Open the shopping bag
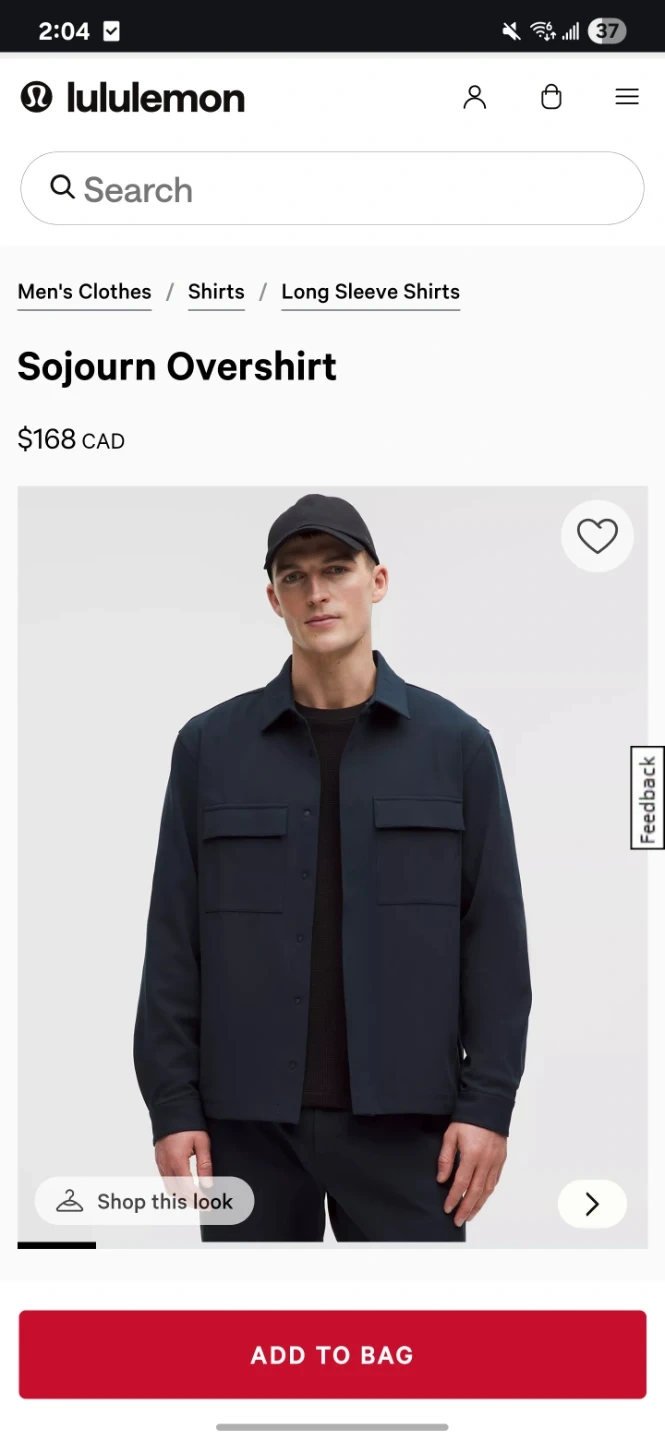 551,97
